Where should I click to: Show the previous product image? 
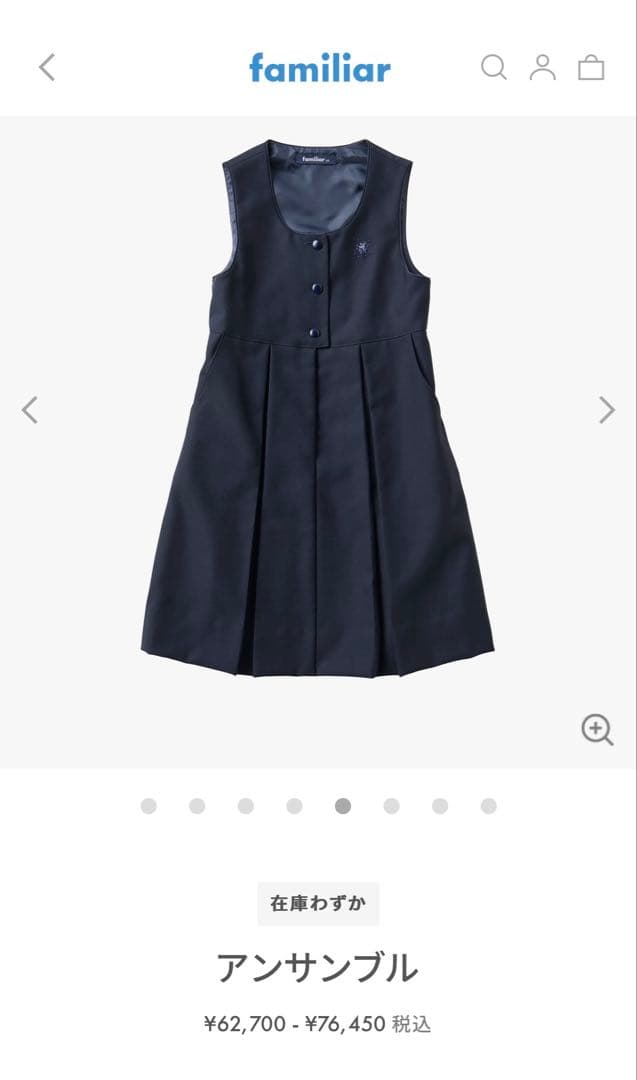[x=30, y=410]
